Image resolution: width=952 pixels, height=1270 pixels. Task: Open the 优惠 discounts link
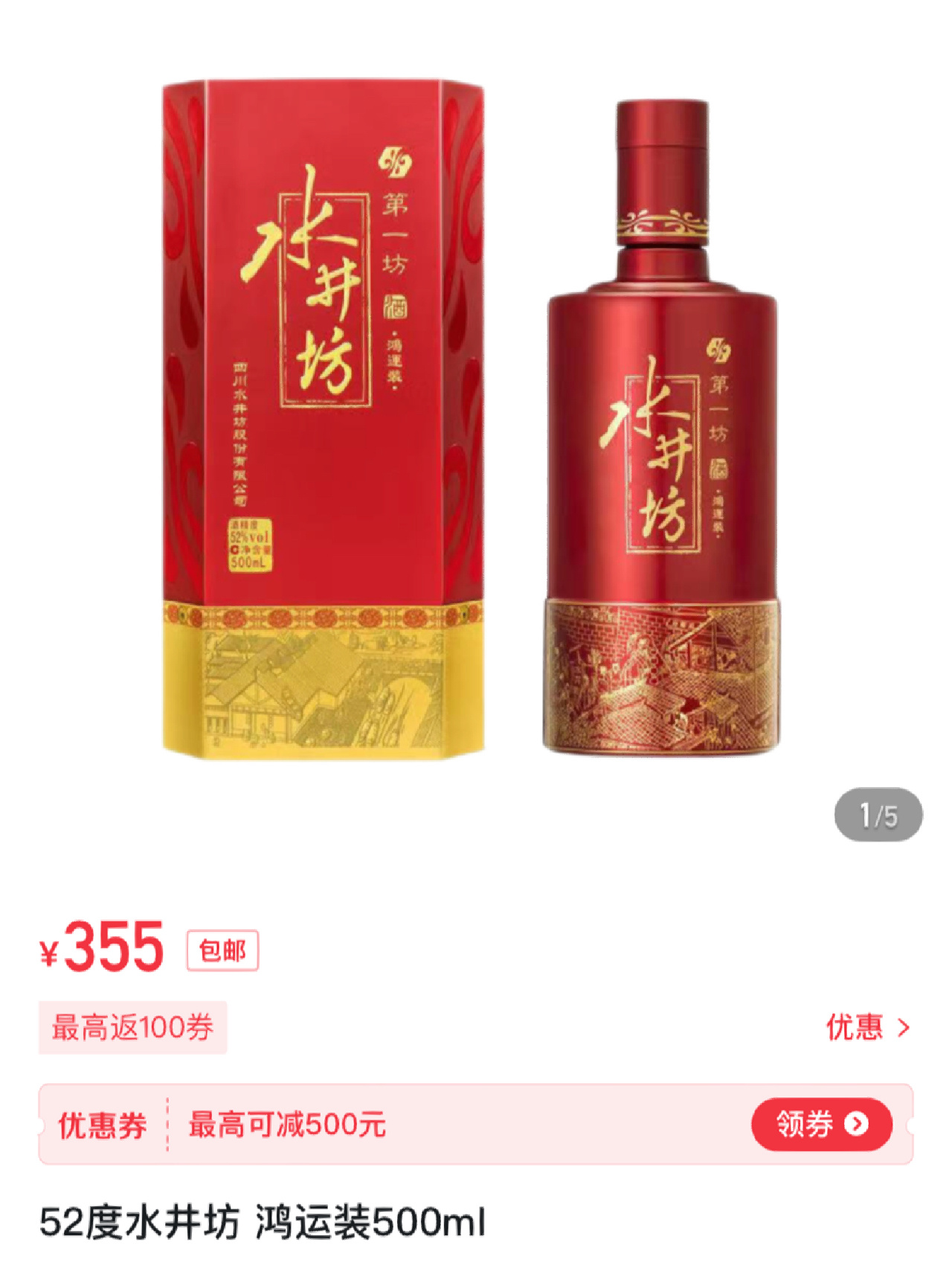point(867,1027)
